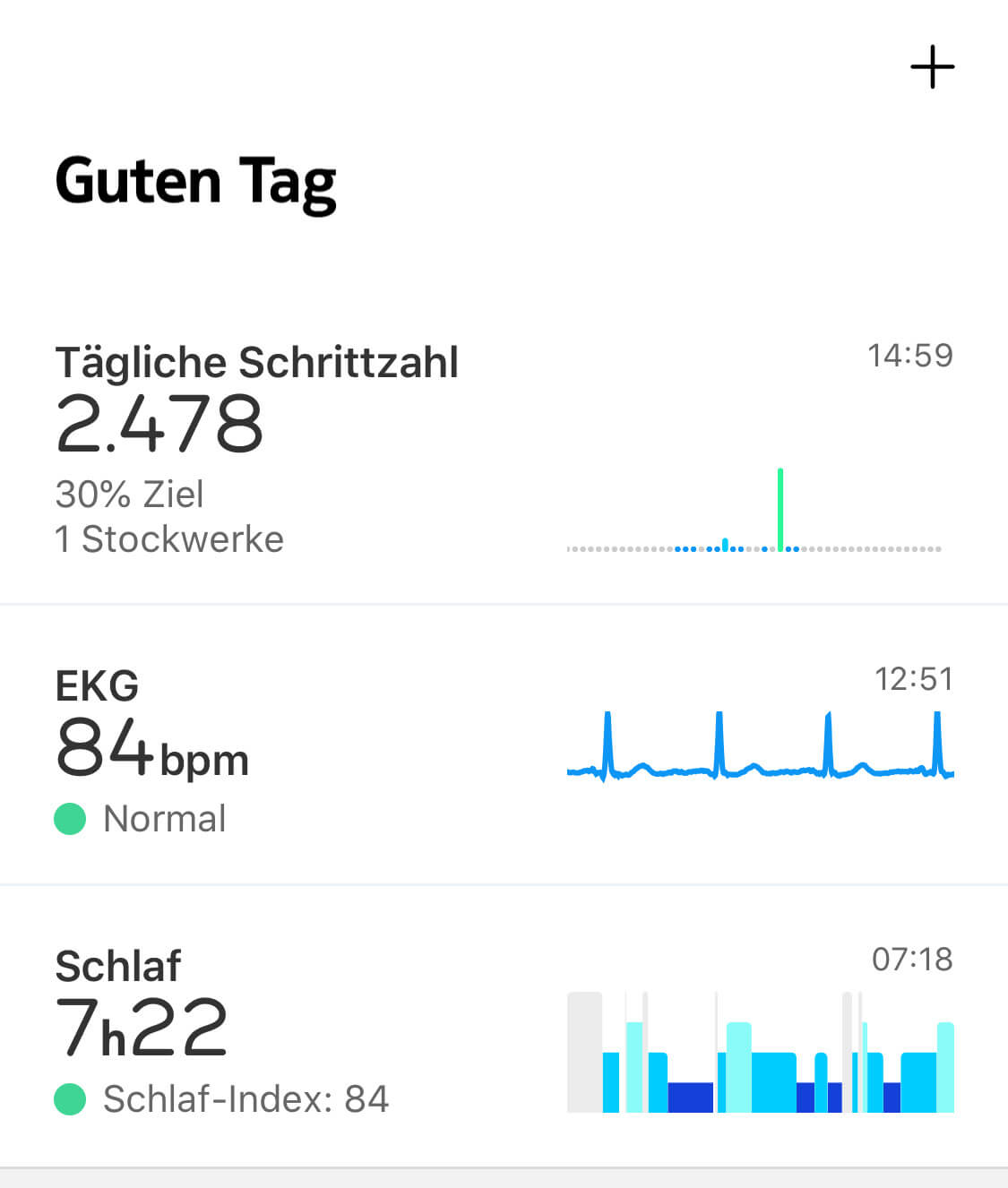Viewport: 1008px width, 1188px height.
Task: Tap the plus icon to add data
Action: click(x=932, y=67)
